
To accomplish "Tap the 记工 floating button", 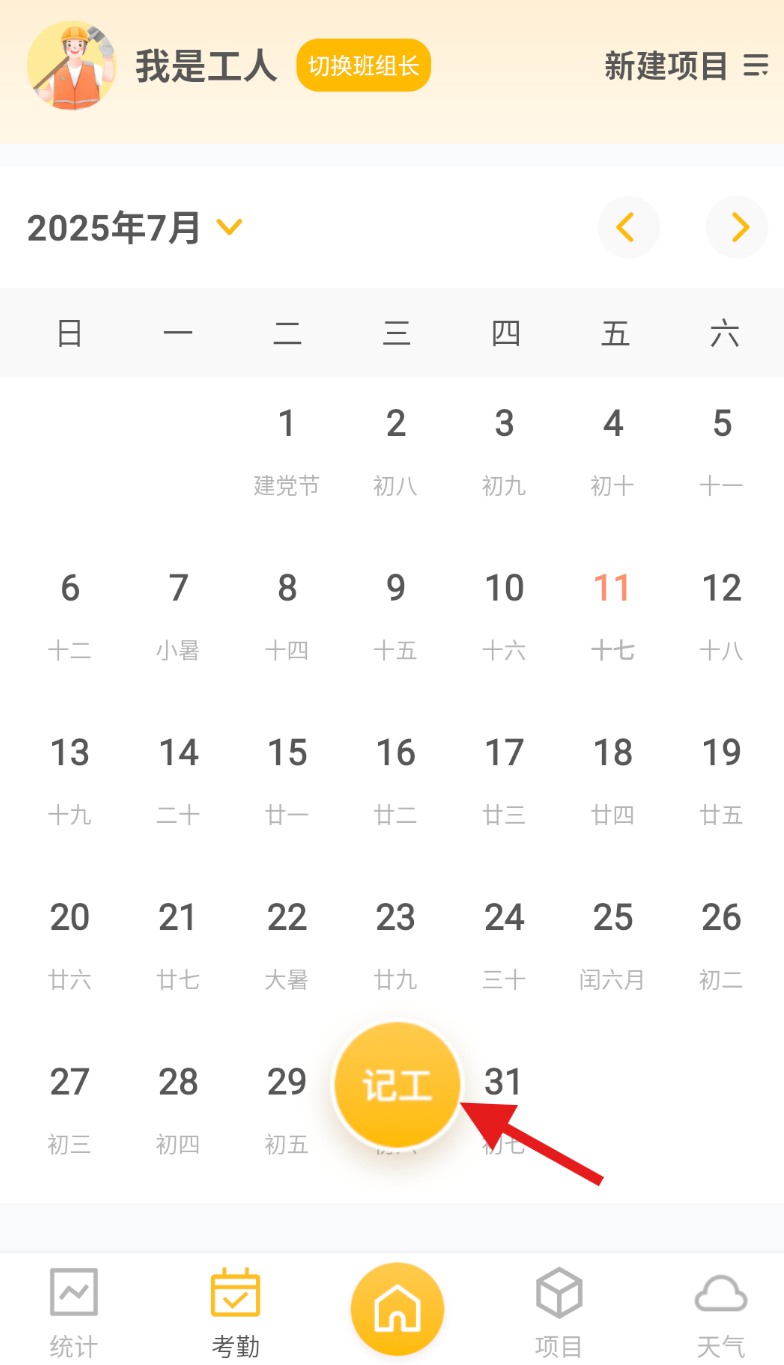I will (397, 1086).
